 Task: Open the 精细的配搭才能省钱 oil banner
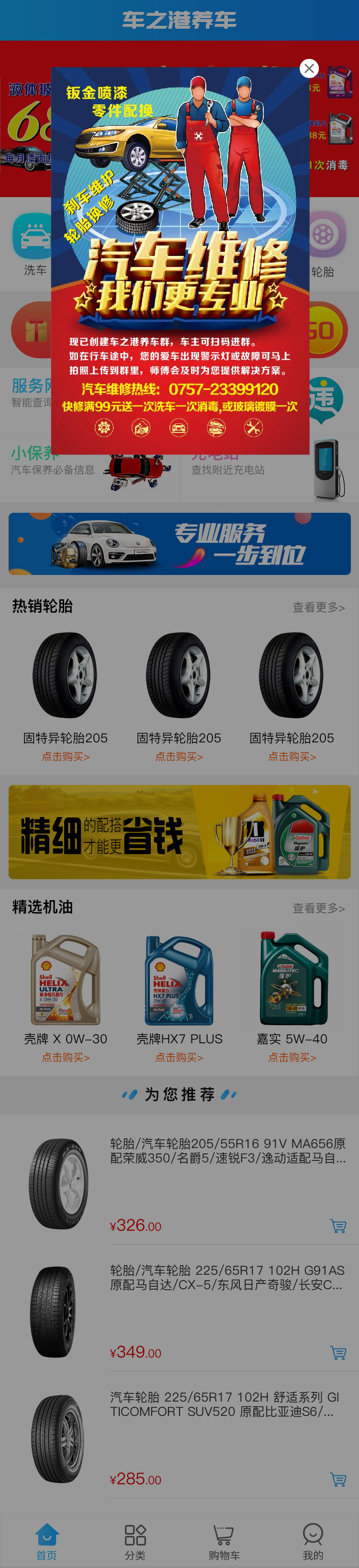pyautogui.click(x=179, y=831)
